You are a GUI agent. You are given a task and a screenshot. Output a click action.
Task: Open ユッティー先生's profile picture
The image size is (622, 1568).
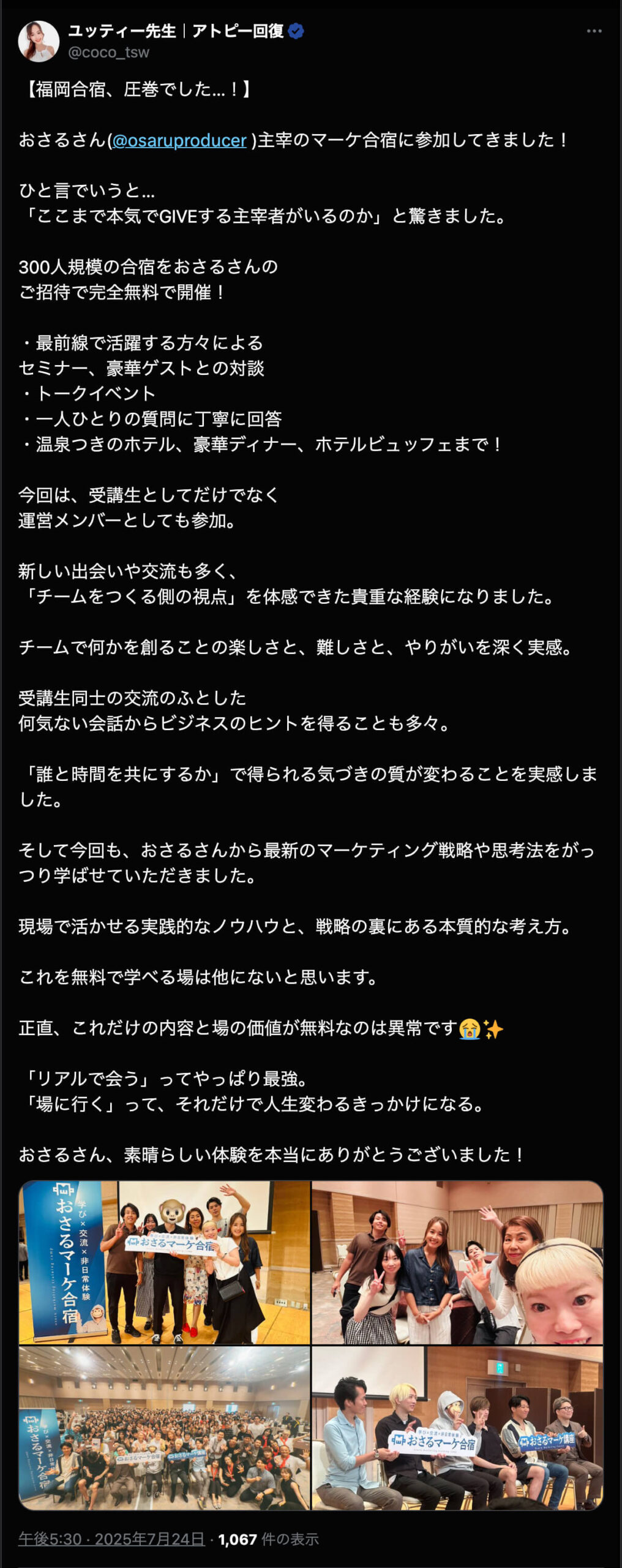point(39,41)
